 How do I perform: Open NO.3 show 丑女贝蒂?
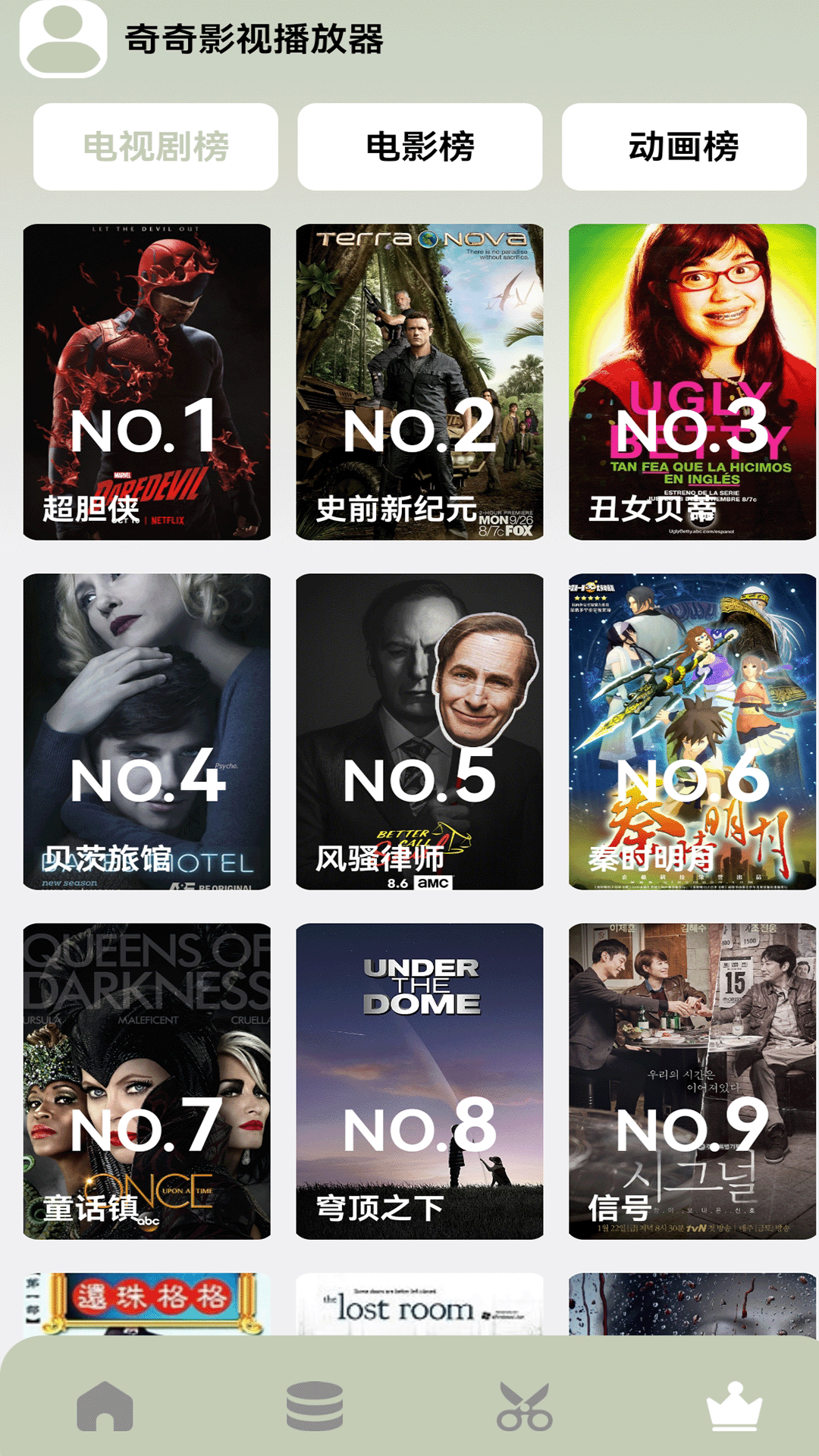692,381
